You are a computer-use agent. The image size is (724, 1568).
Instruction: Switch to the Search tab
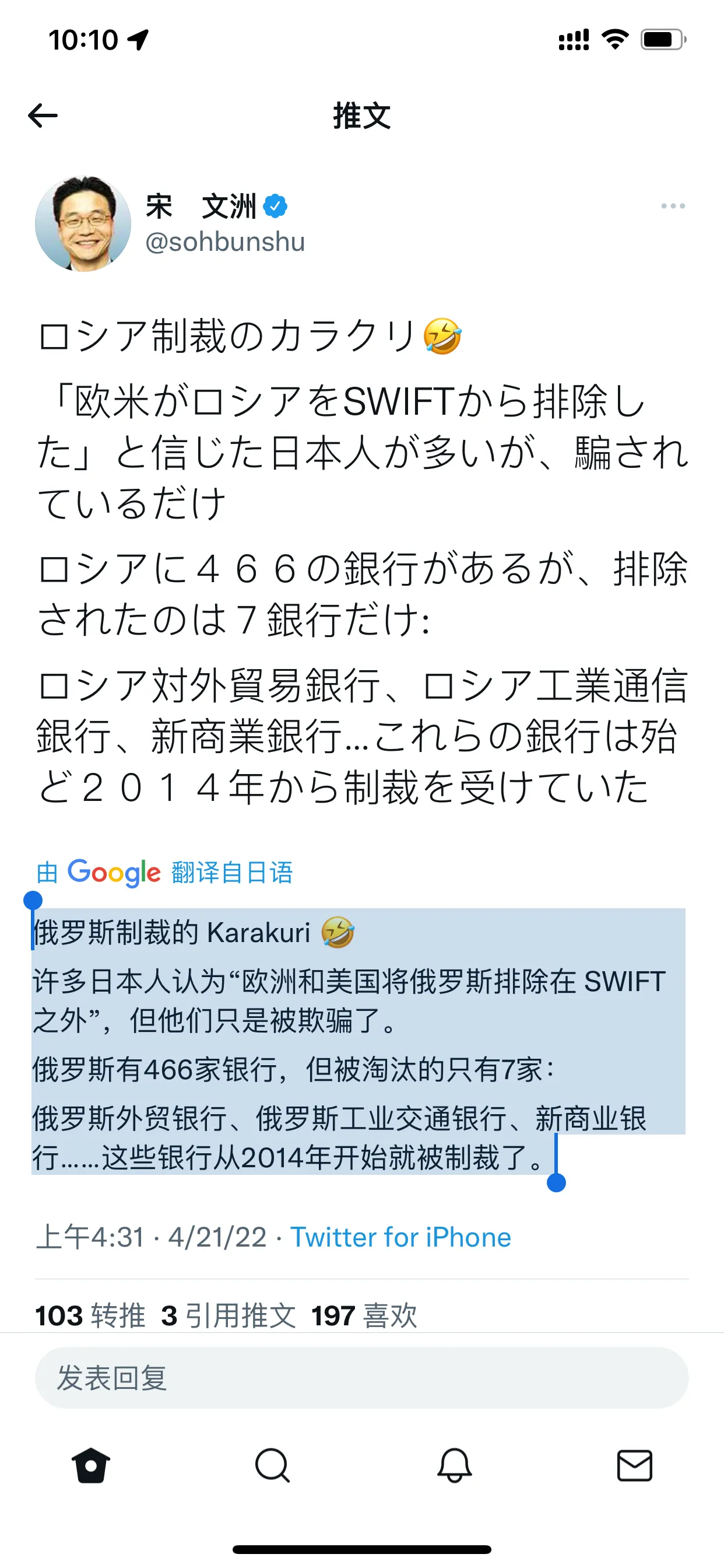click(x=272, y=1465)
